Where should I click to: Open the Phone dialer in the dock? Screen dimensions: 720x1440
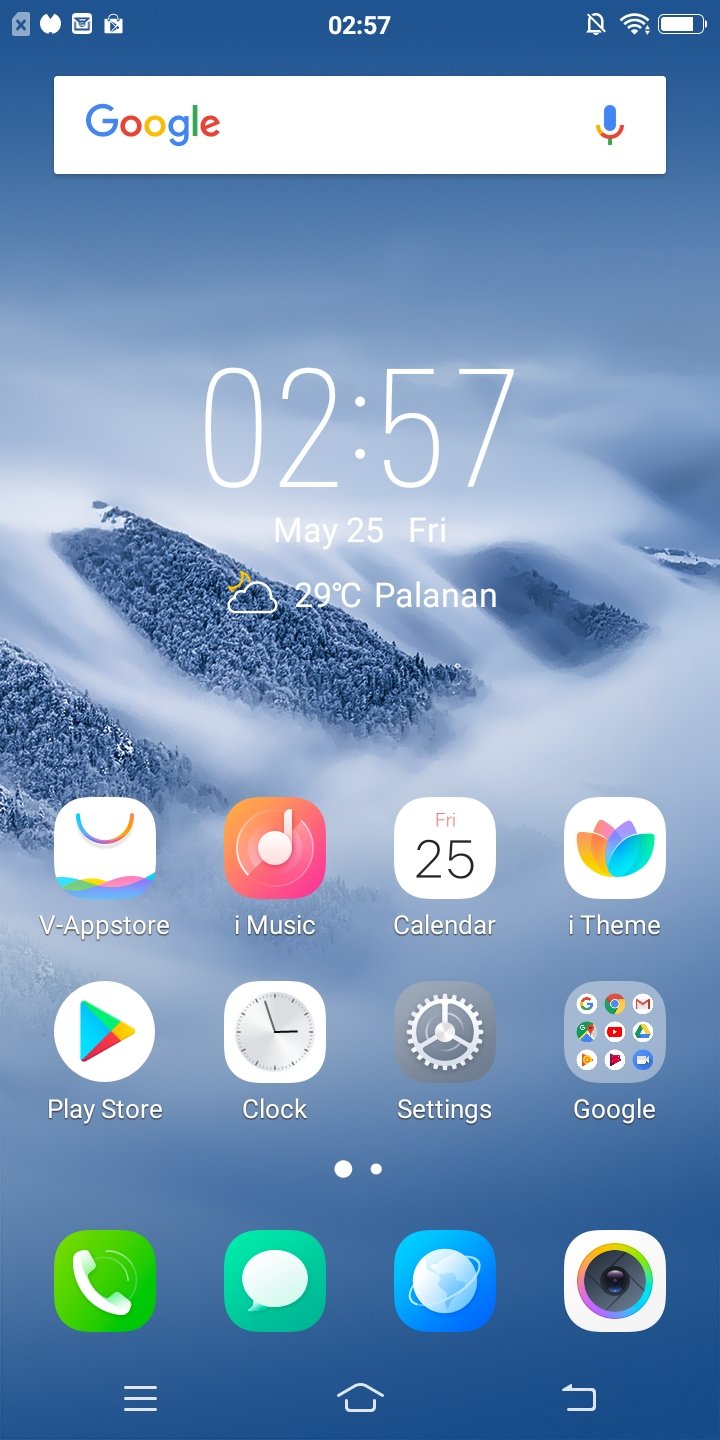[x=105, y=1281]
